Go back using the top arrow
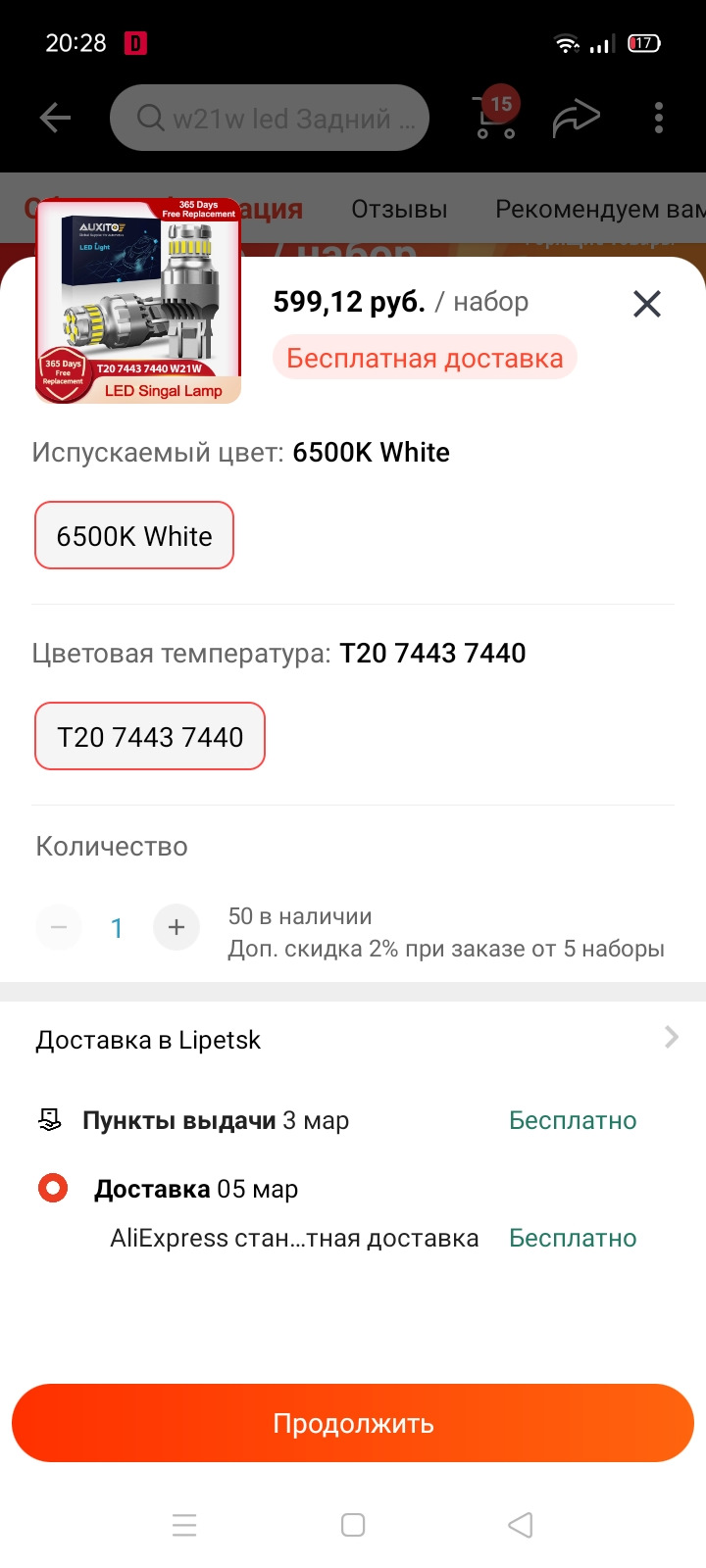706x1568 pixels. click(x=56, y=119)
